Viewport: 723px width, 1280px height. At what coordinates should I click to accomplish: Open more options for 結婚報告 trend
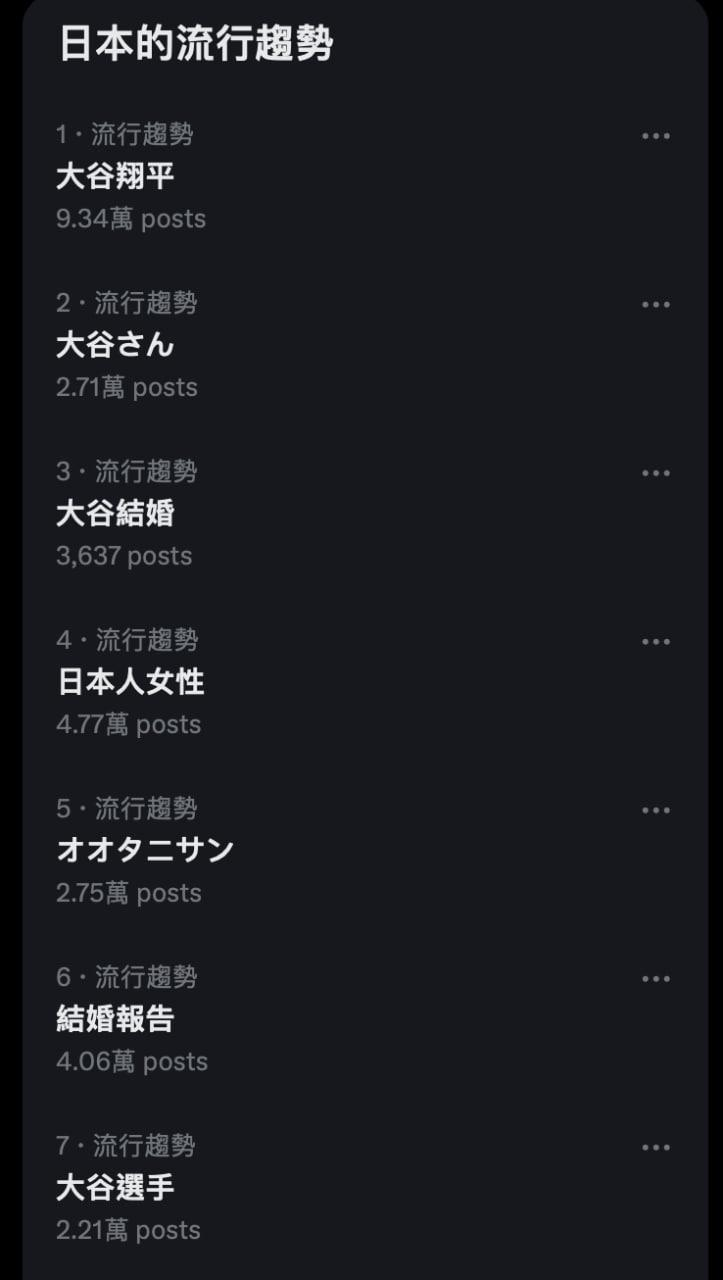[x=655, y=979]
